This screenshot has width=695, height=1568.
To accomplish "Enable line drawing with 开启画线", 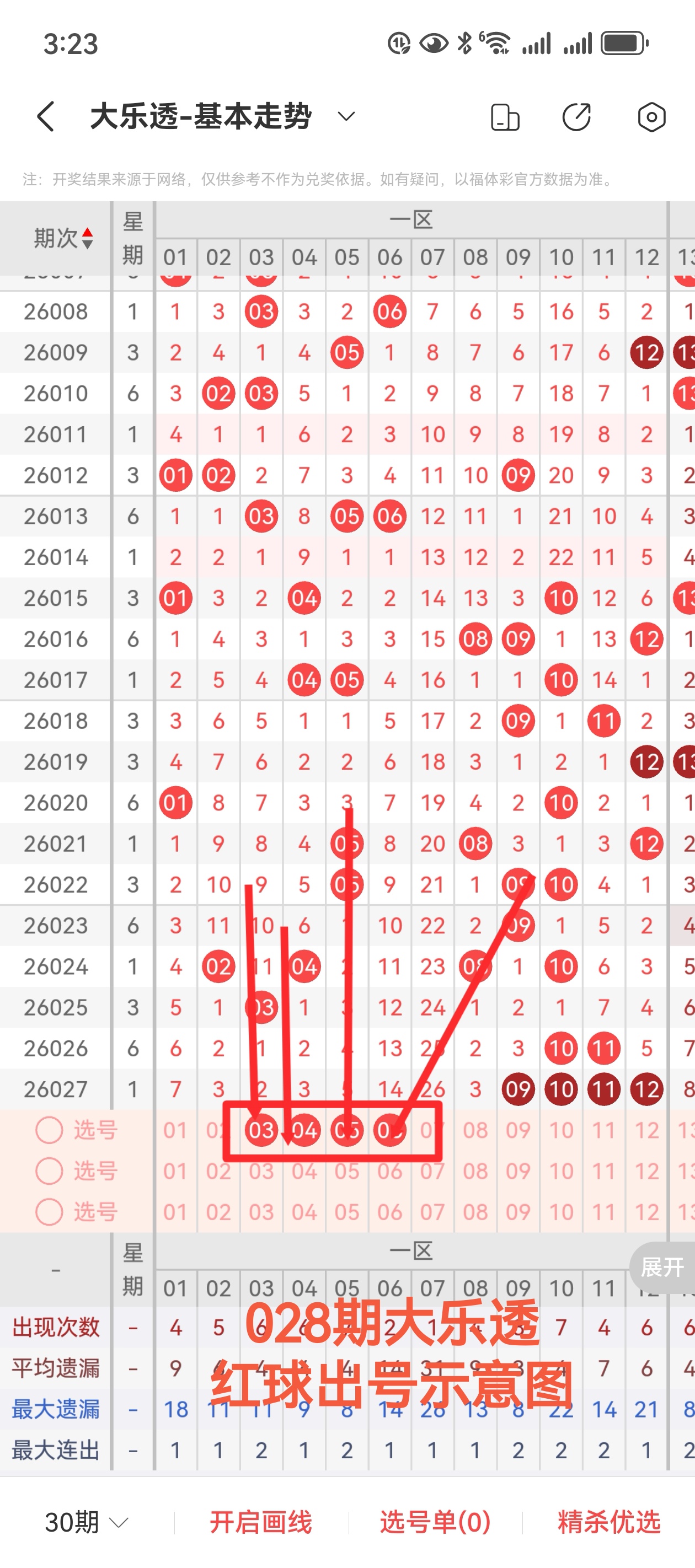I will click(x=261, y=1522).
